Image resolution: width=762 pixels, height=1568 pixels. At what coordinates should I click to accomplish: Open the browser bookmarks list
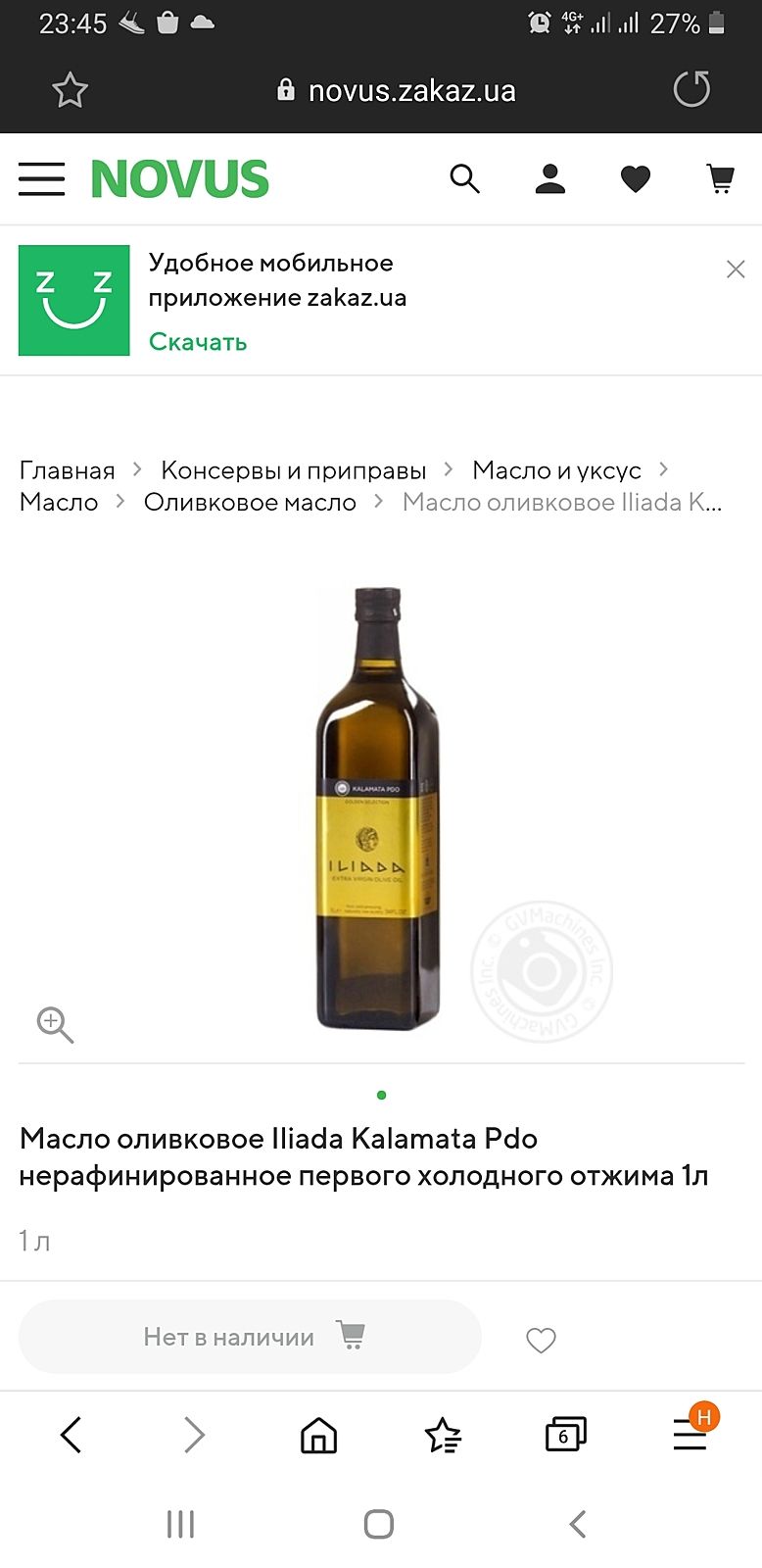(443, 1436)
